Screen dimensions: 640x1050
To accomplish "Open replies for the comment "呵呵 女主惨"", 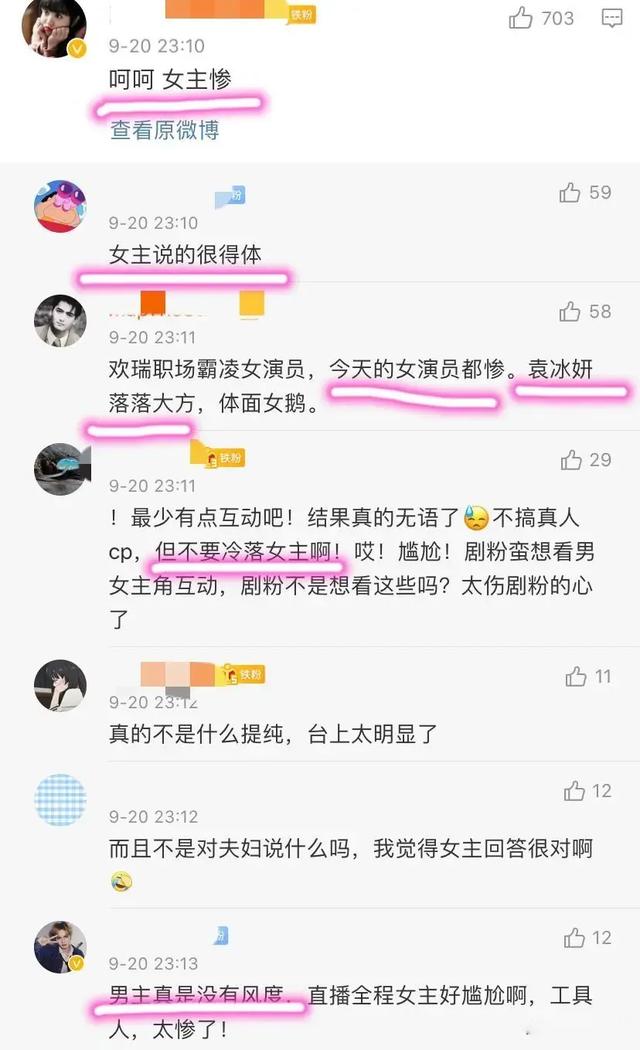I will coord(611,18).
